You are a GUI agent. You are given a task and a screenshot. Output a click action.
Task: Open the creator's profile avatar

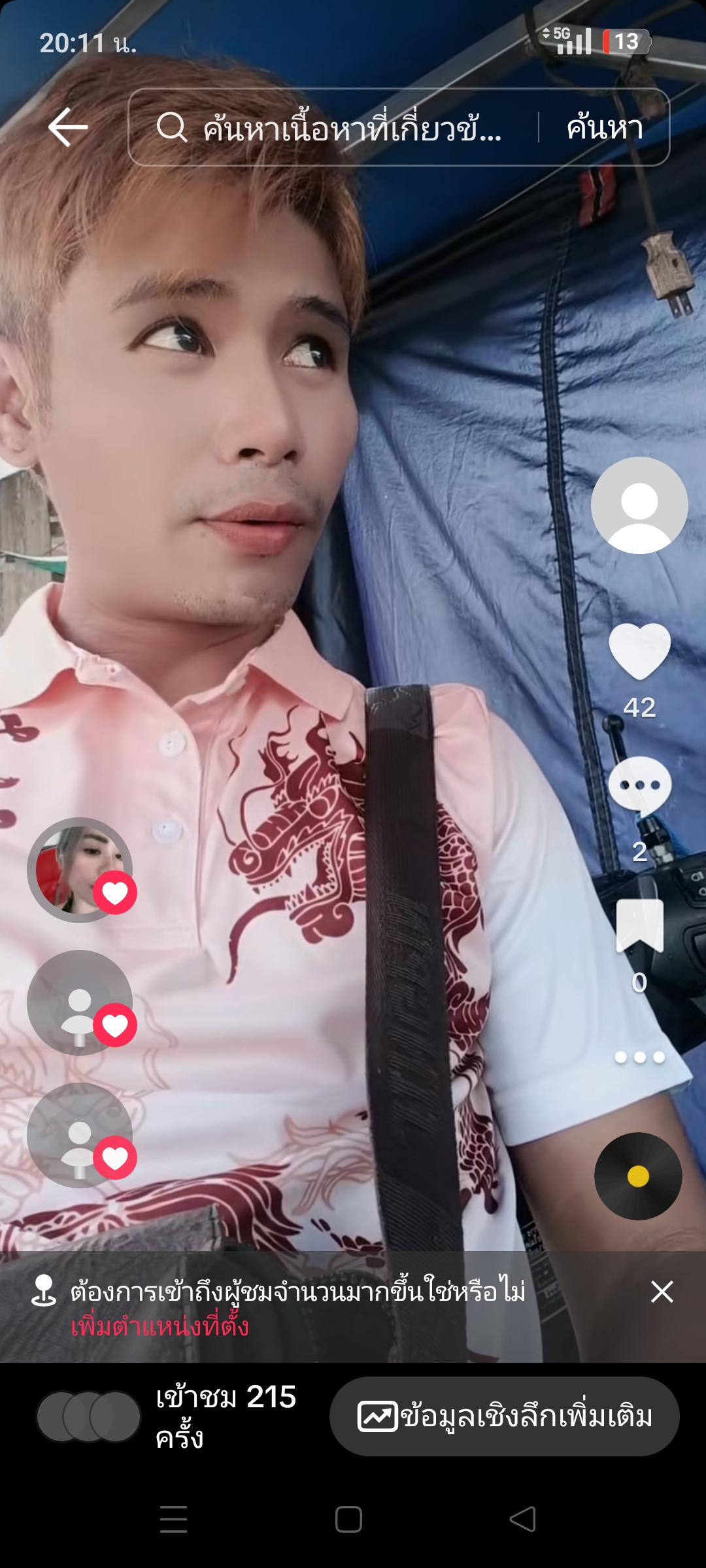[x=639, y=505]
